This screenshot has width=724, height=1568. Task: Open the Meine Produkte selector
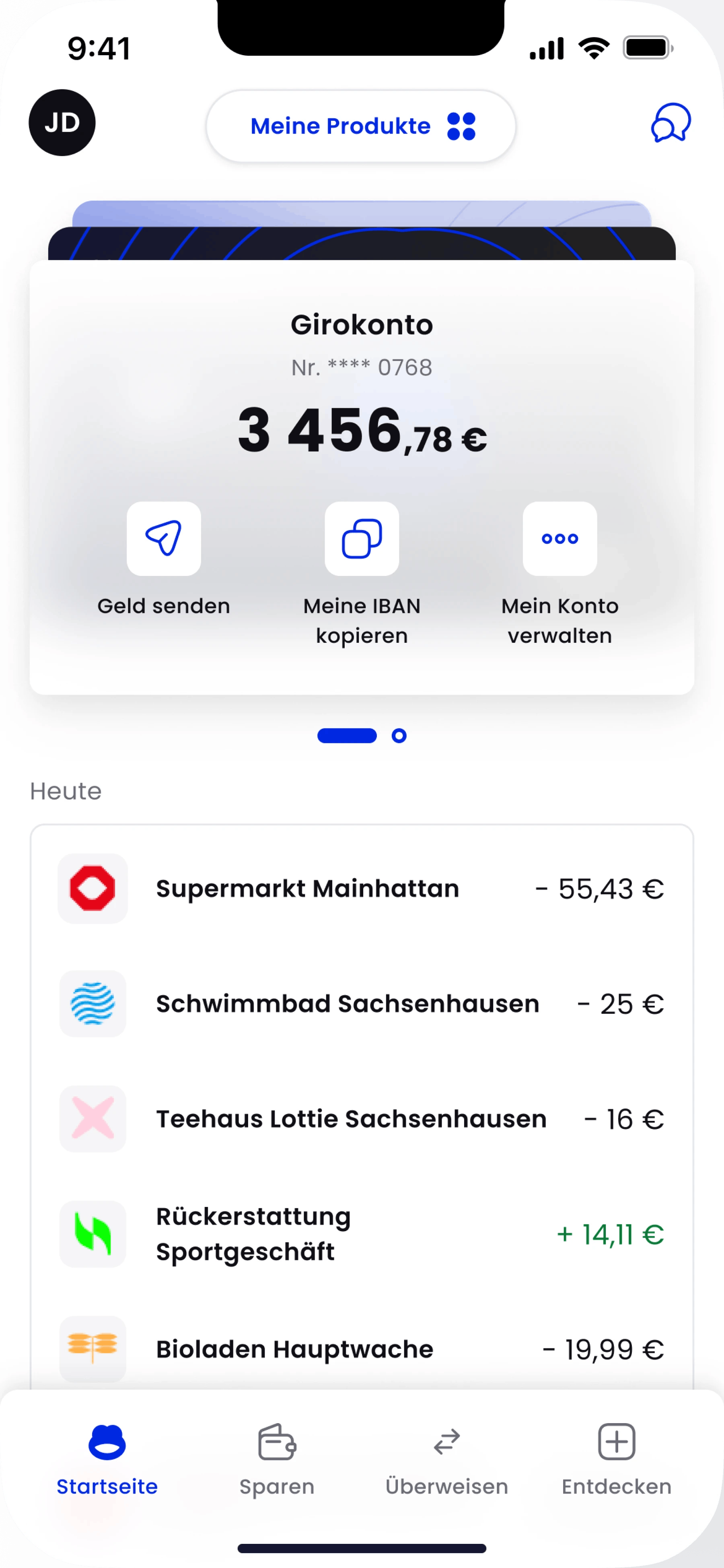(361, 126)
